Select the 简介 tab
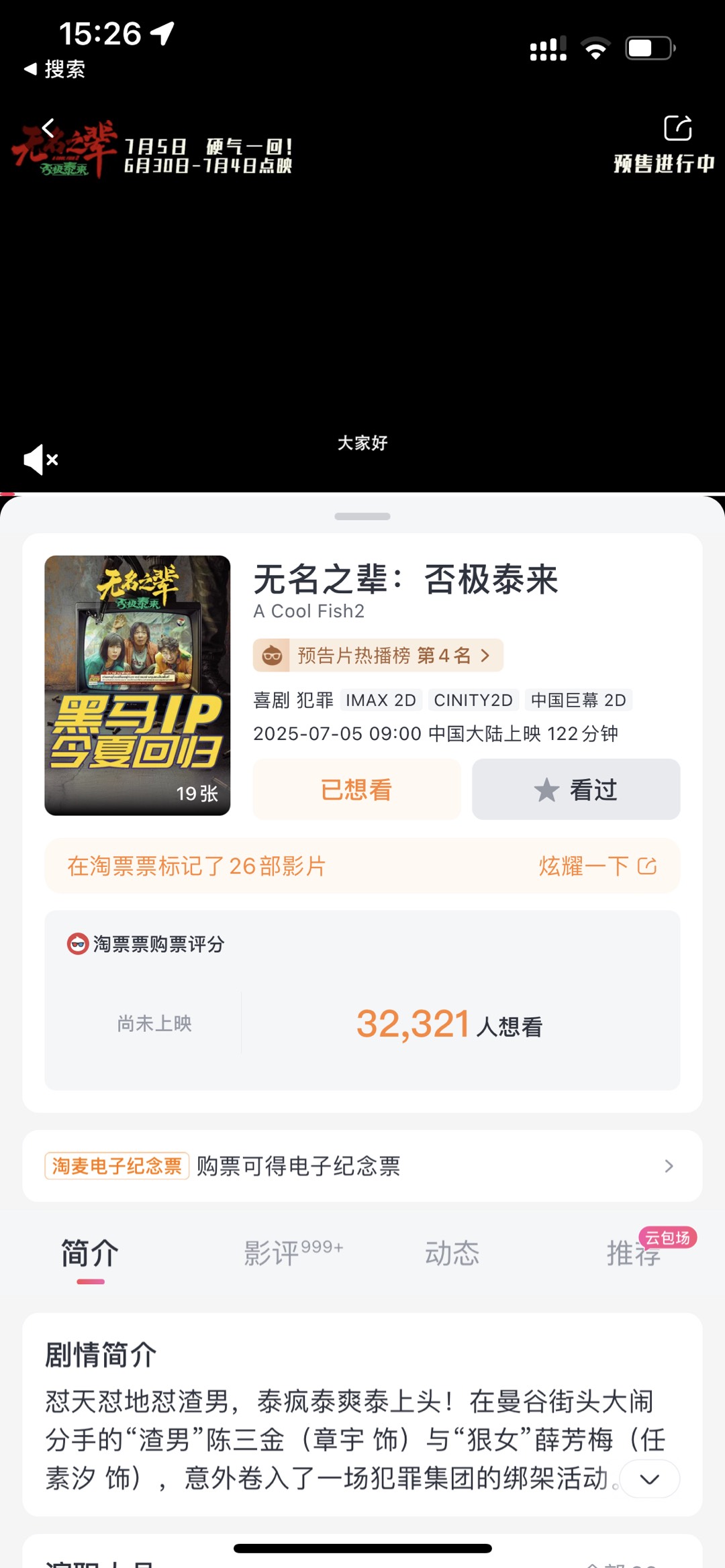The width and height of the screenshot is (725, 1568). [90, 1253]
